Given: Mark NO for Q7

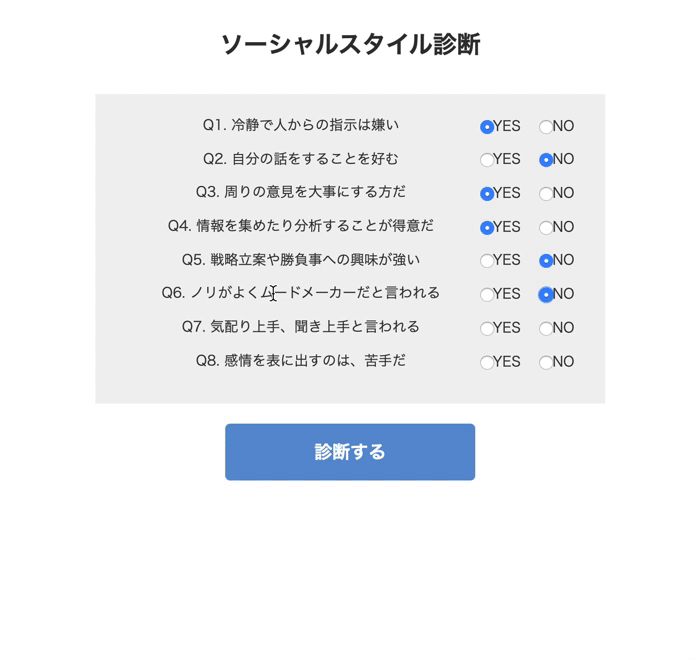Looking at the screenshot, I should (x=546, y=329).
